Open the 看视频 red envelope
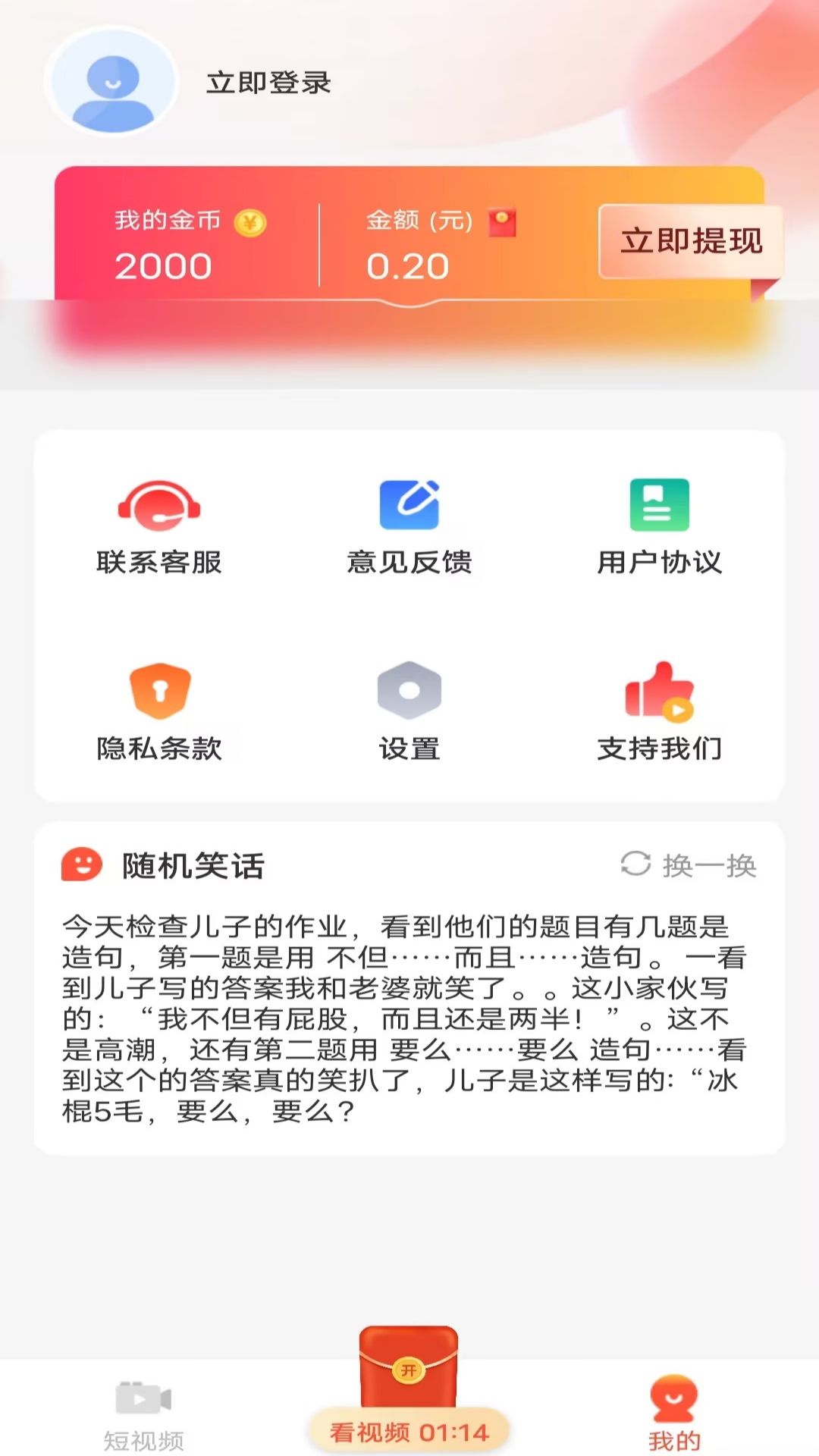 tap(409, 1389)
